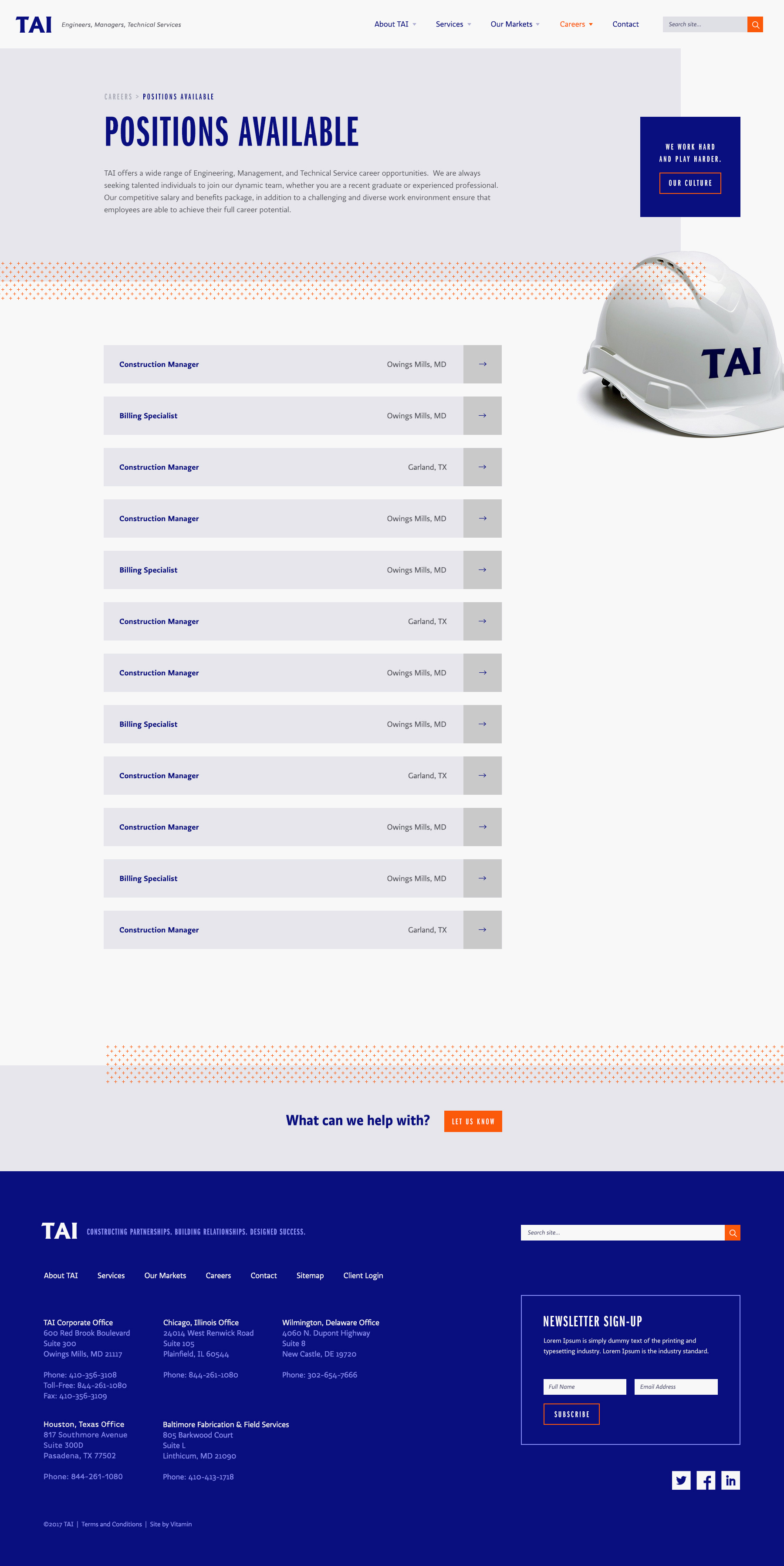Viewport: 784px width, 1566px height.
Task: Go to Careers breadcrumb link
Action: pos(118,97)
